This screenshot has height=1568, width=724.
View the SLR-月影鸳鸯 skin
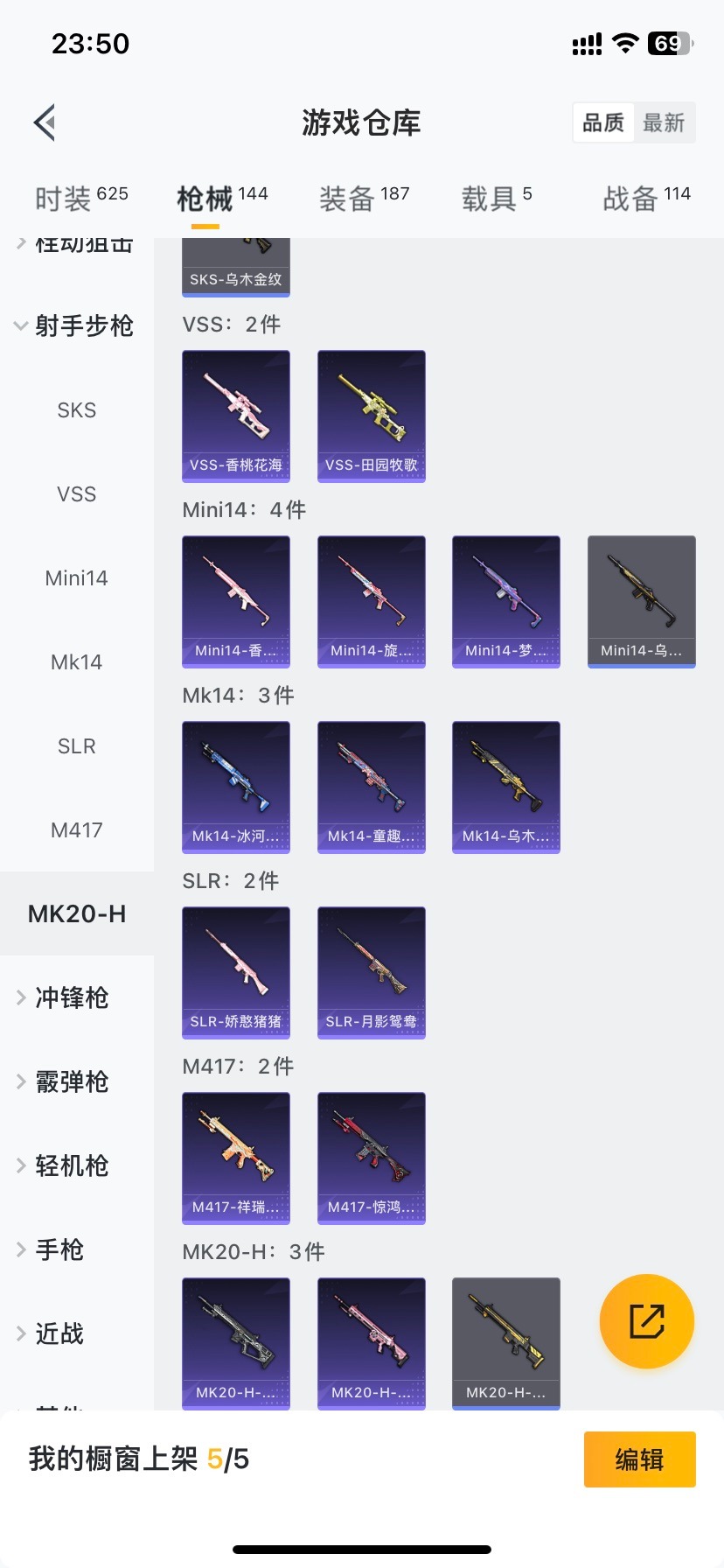point(372,973)
